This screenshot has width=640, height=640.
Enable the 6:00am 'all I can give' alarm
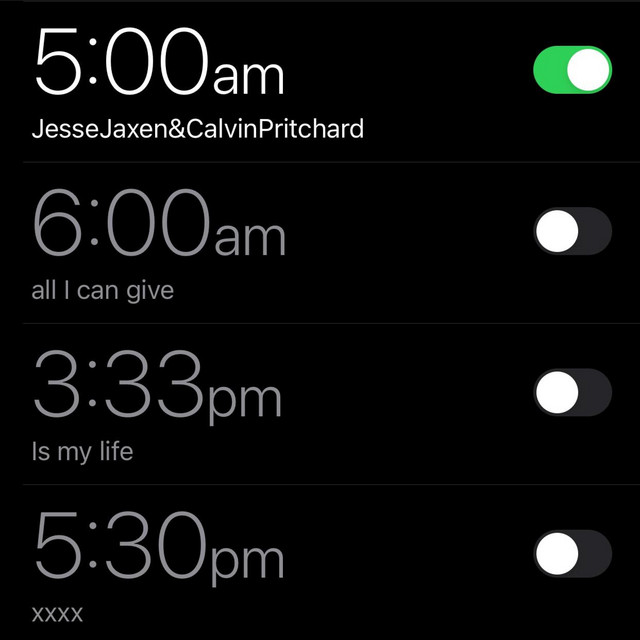[572, 233]
